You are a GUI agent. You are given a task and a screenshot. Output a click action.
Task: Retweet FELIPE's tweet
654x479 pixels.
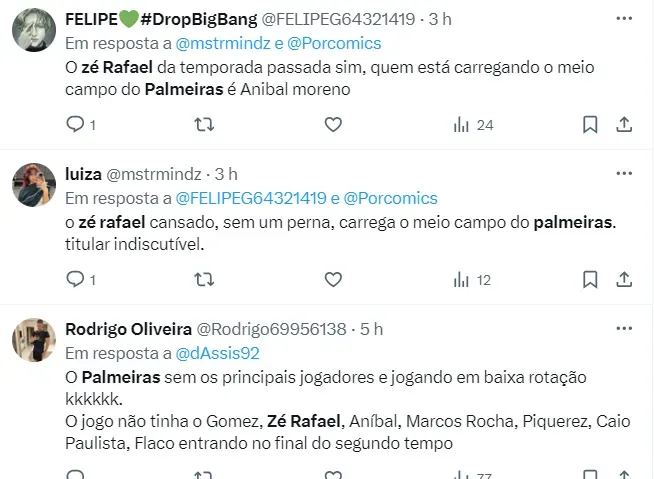point(202,125)
